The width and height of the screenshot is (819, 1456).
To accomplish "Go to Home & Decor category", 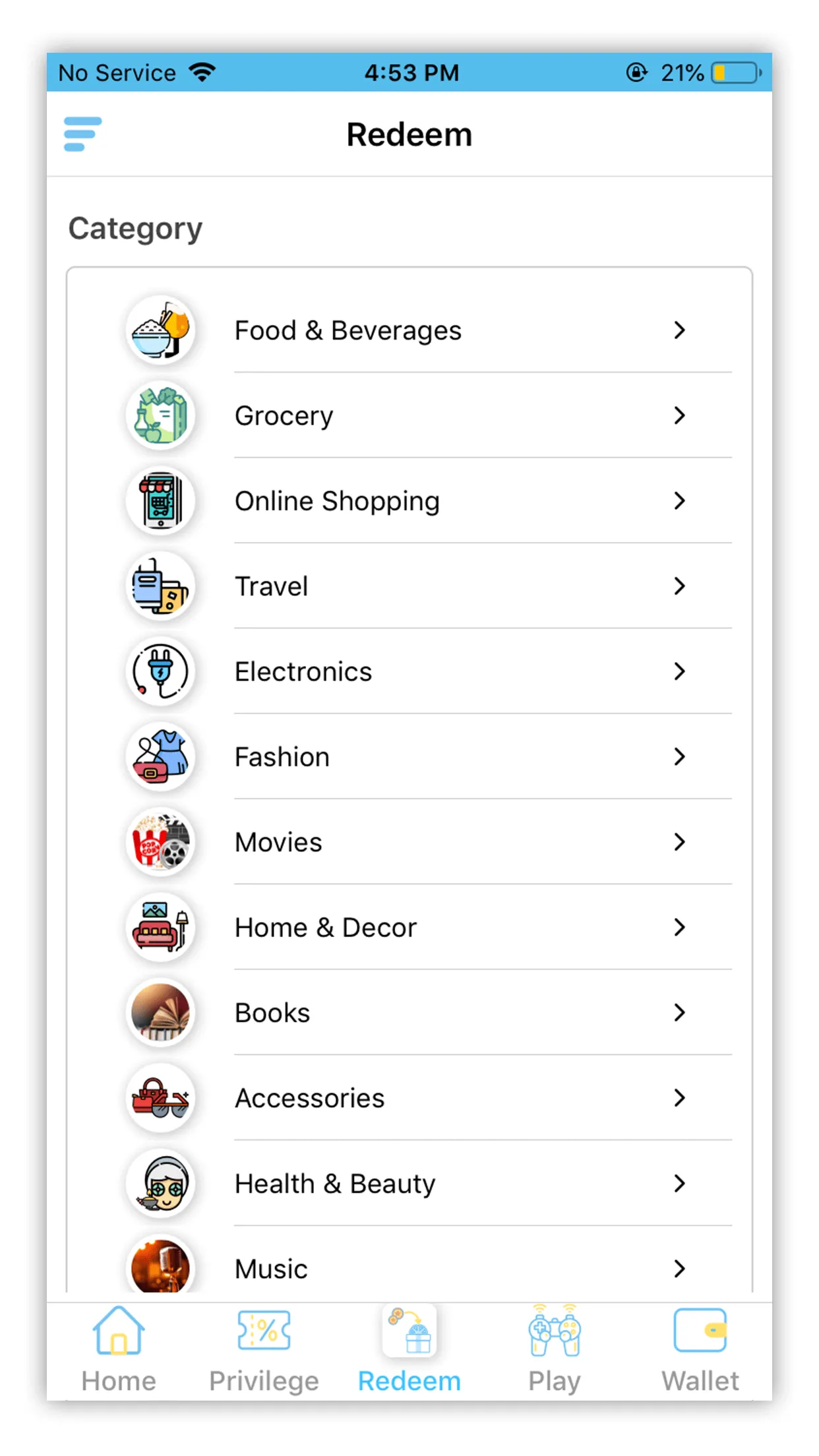I will point(409,927).
